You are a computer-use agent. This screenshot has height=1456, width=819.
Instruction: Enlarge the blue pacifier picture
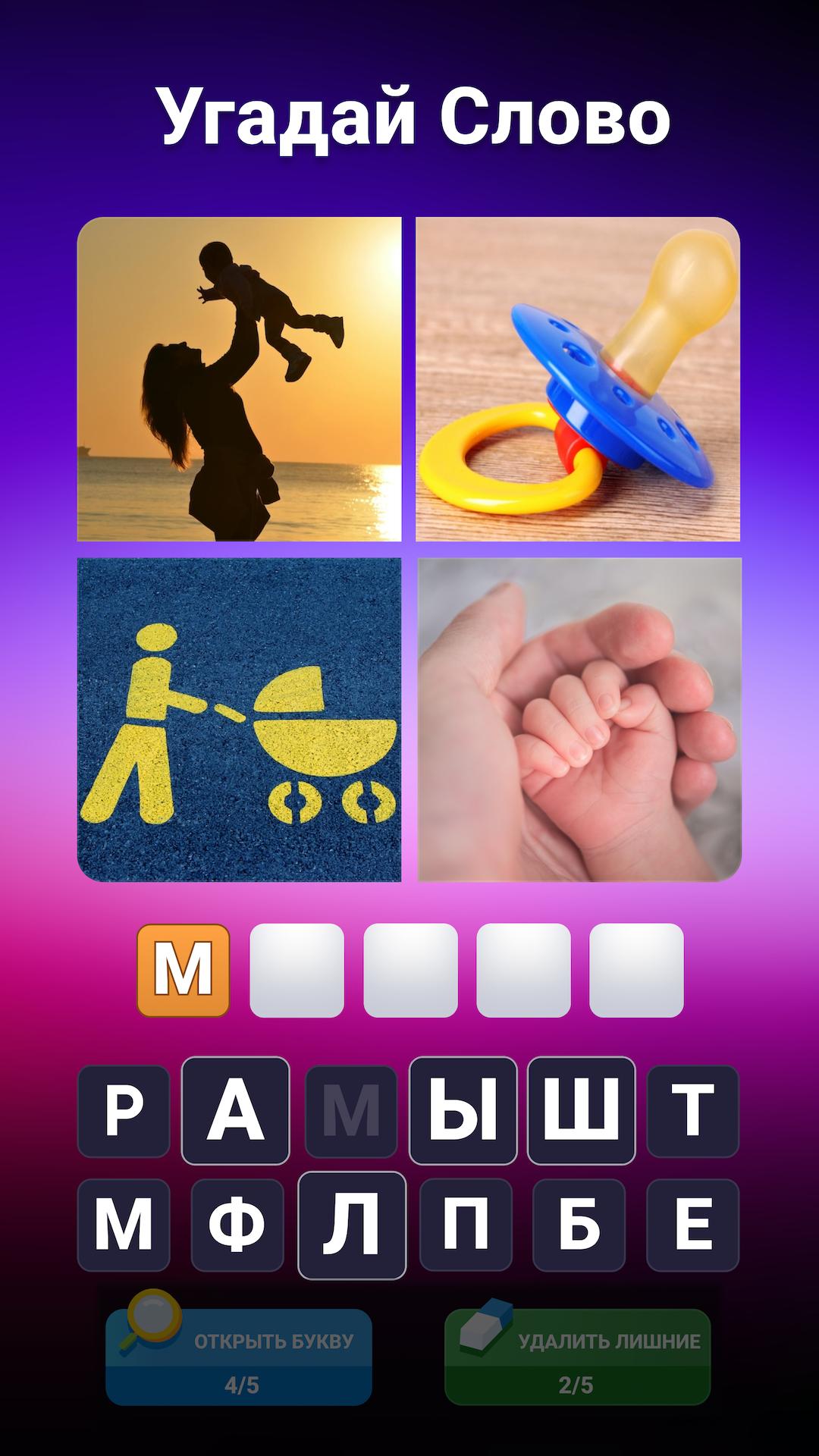point(578,379)
